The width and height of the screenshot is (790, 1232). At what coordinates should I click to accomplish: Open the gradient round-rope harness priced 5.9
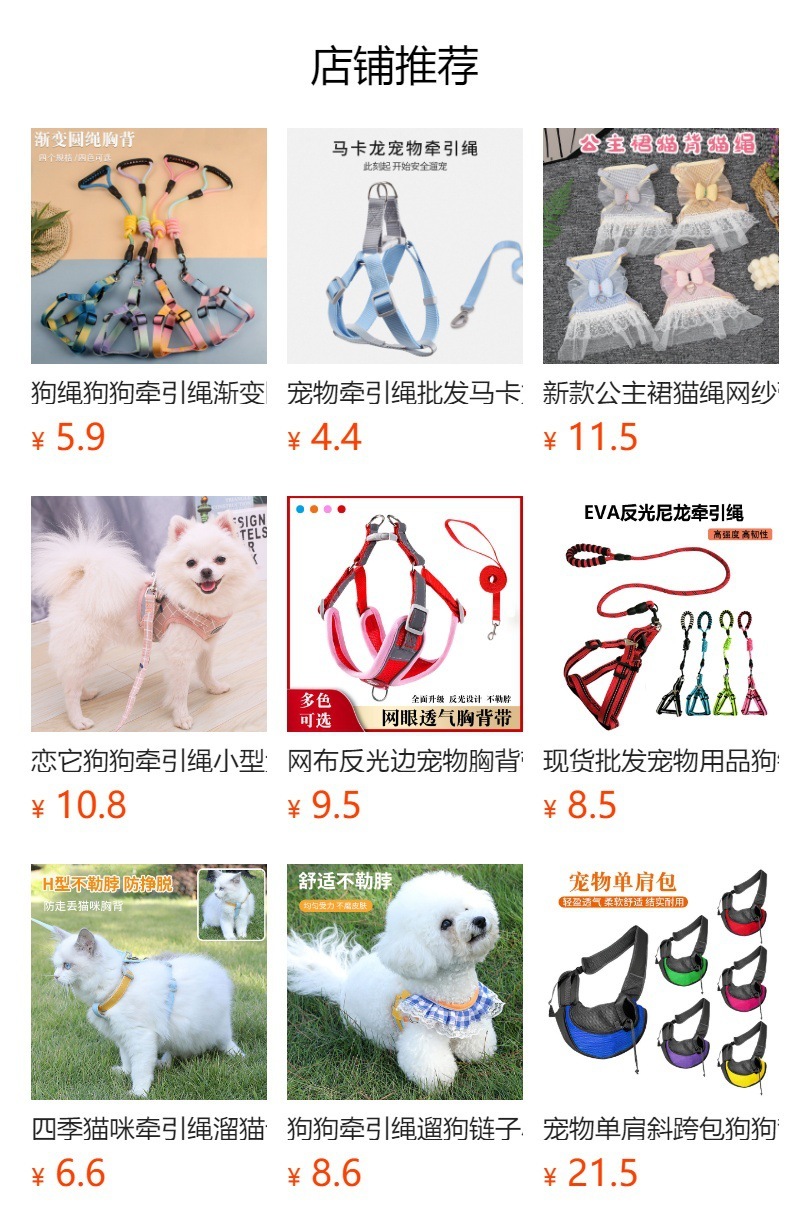click(x=148, y=246)
